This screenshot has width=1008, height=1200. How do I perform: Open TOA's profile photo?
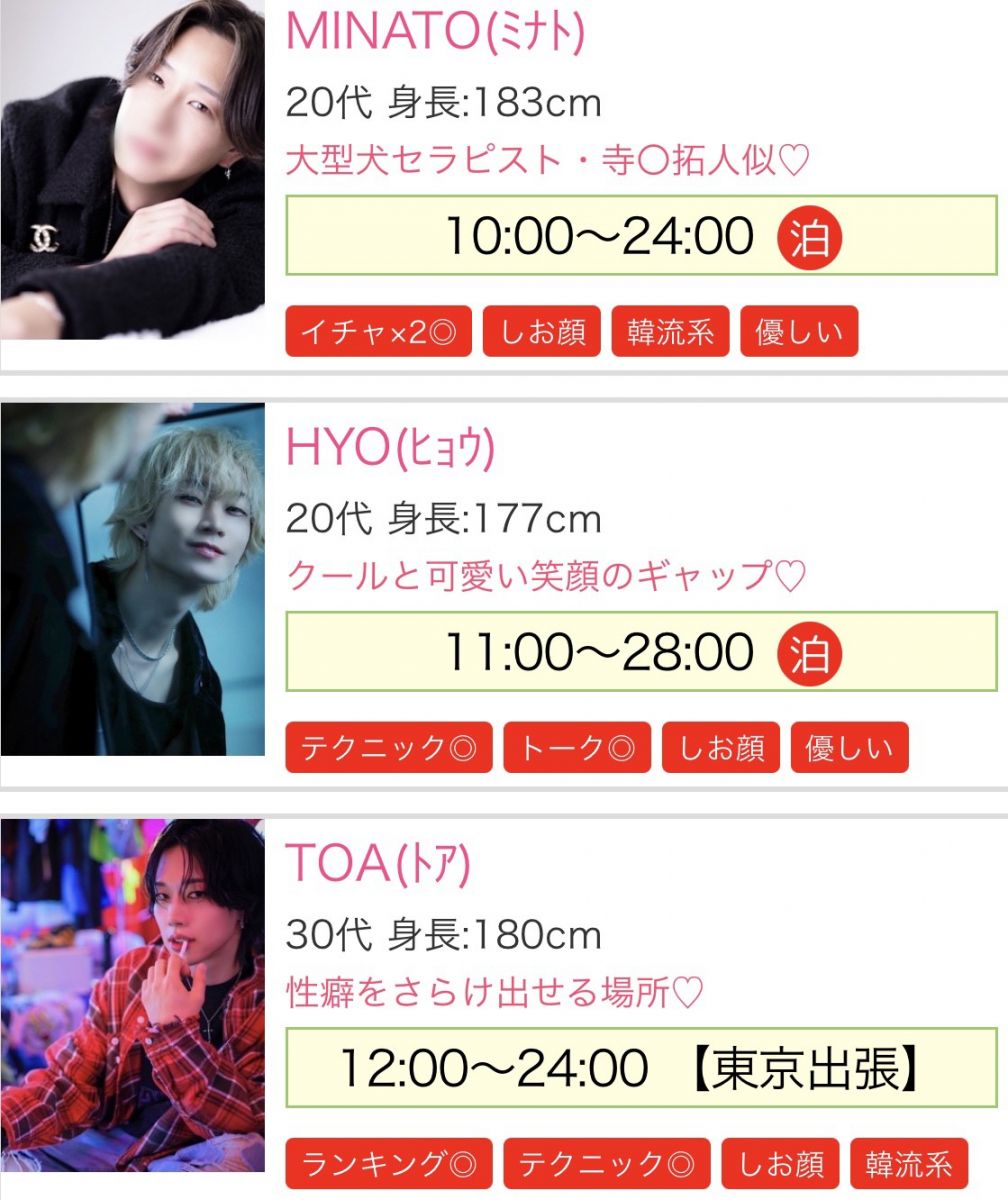click(132, 995)
